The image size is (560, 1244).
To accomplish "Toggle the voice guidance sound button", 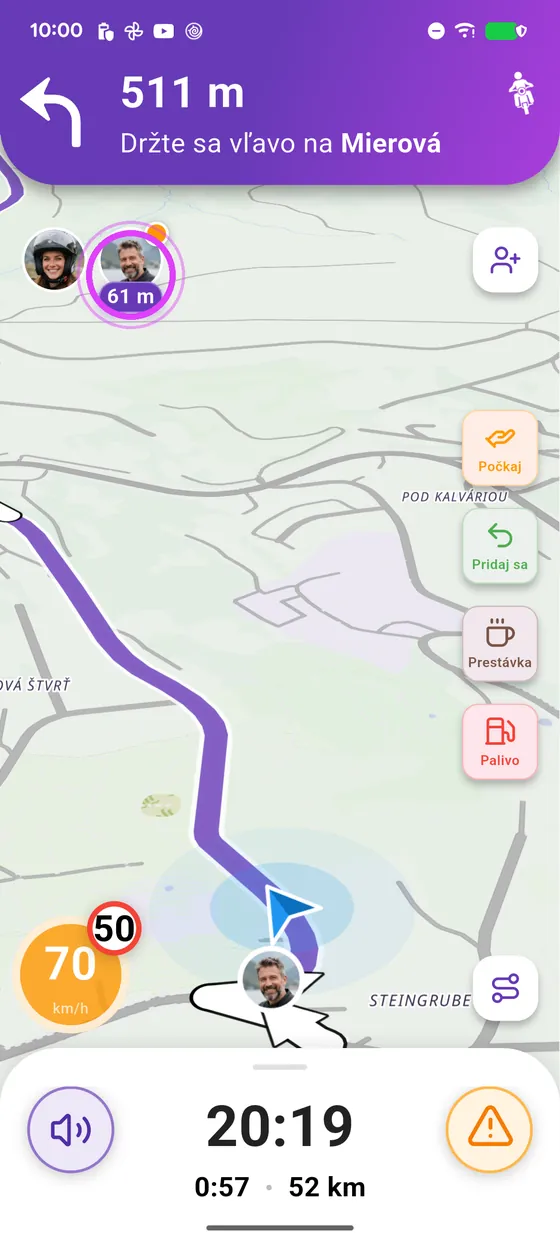I will [71, 1129].
